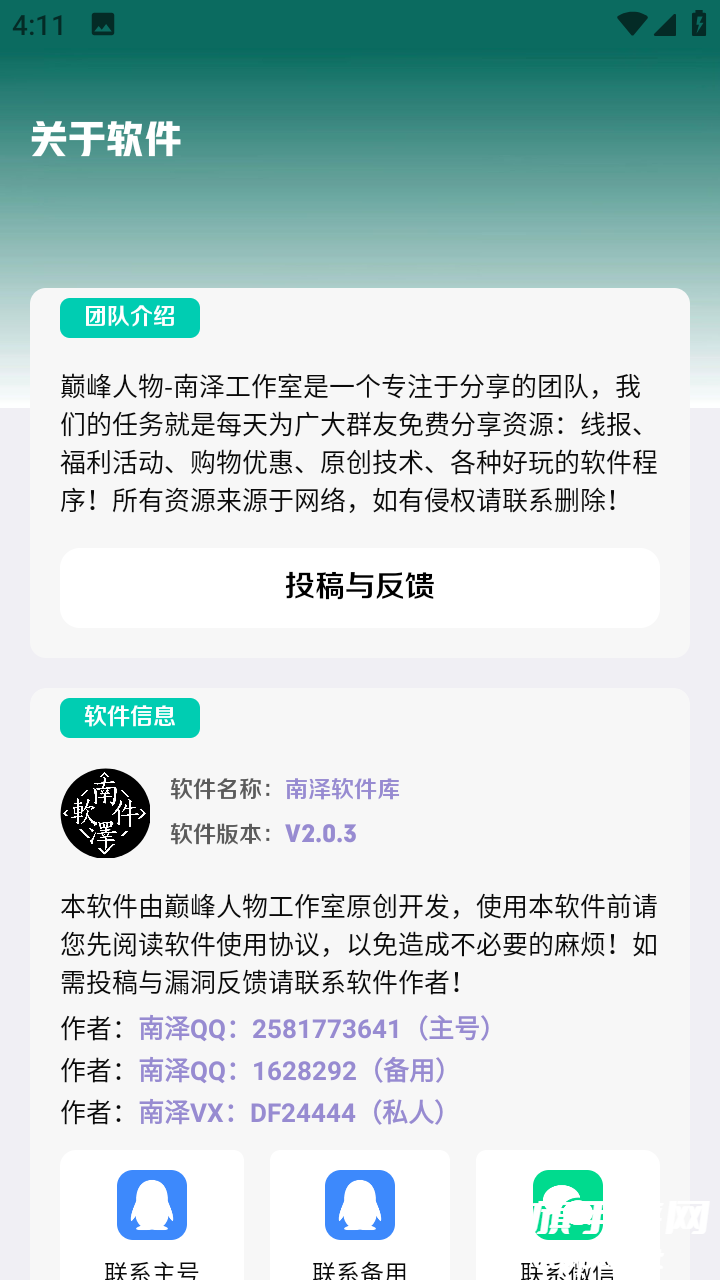
Task: Click the V2.0.3 version link
Action: pyautogui.click(x=320, y=833)
